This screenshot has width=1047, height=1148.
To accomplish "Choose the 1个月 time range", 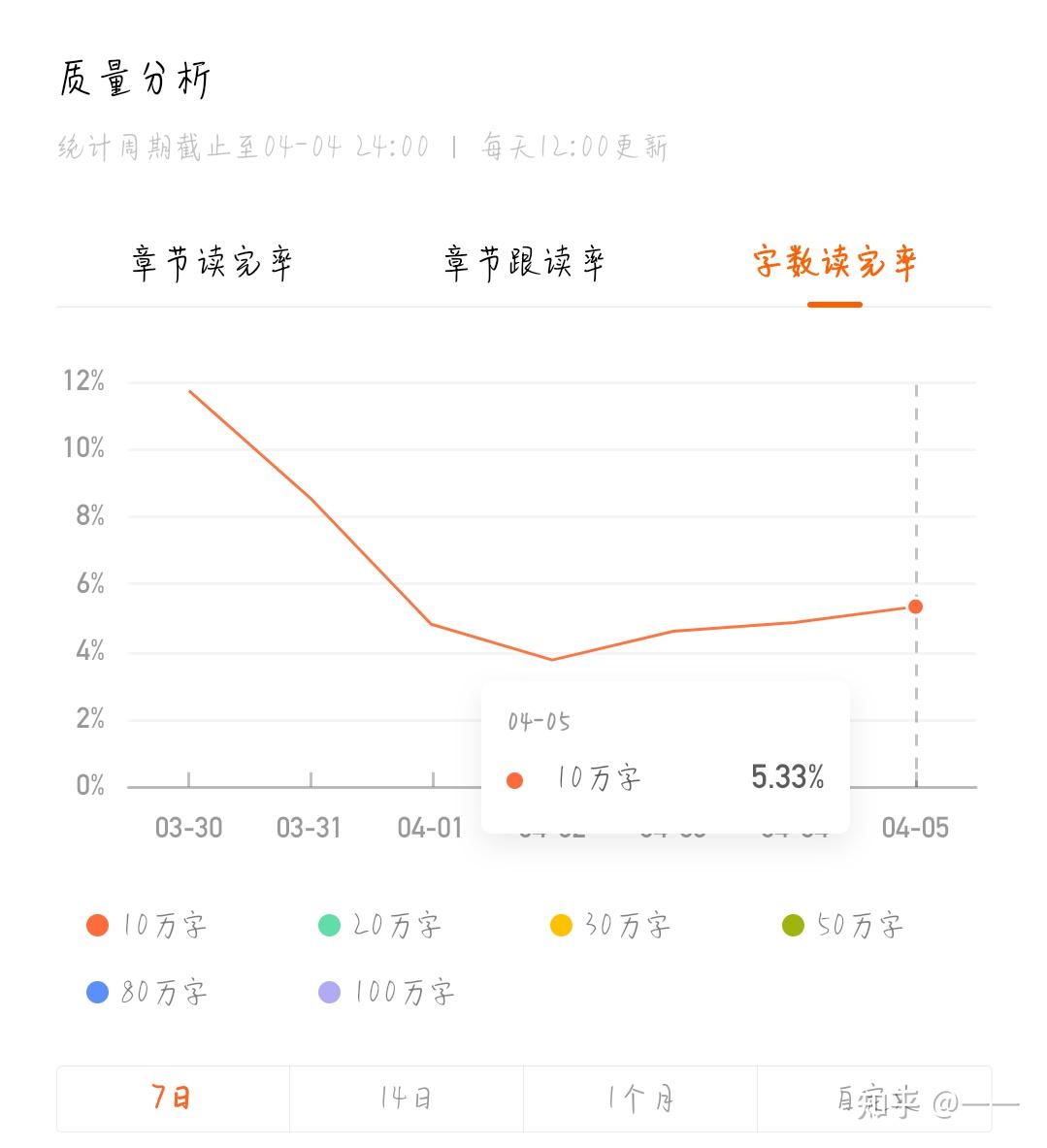I will 640,1099.
